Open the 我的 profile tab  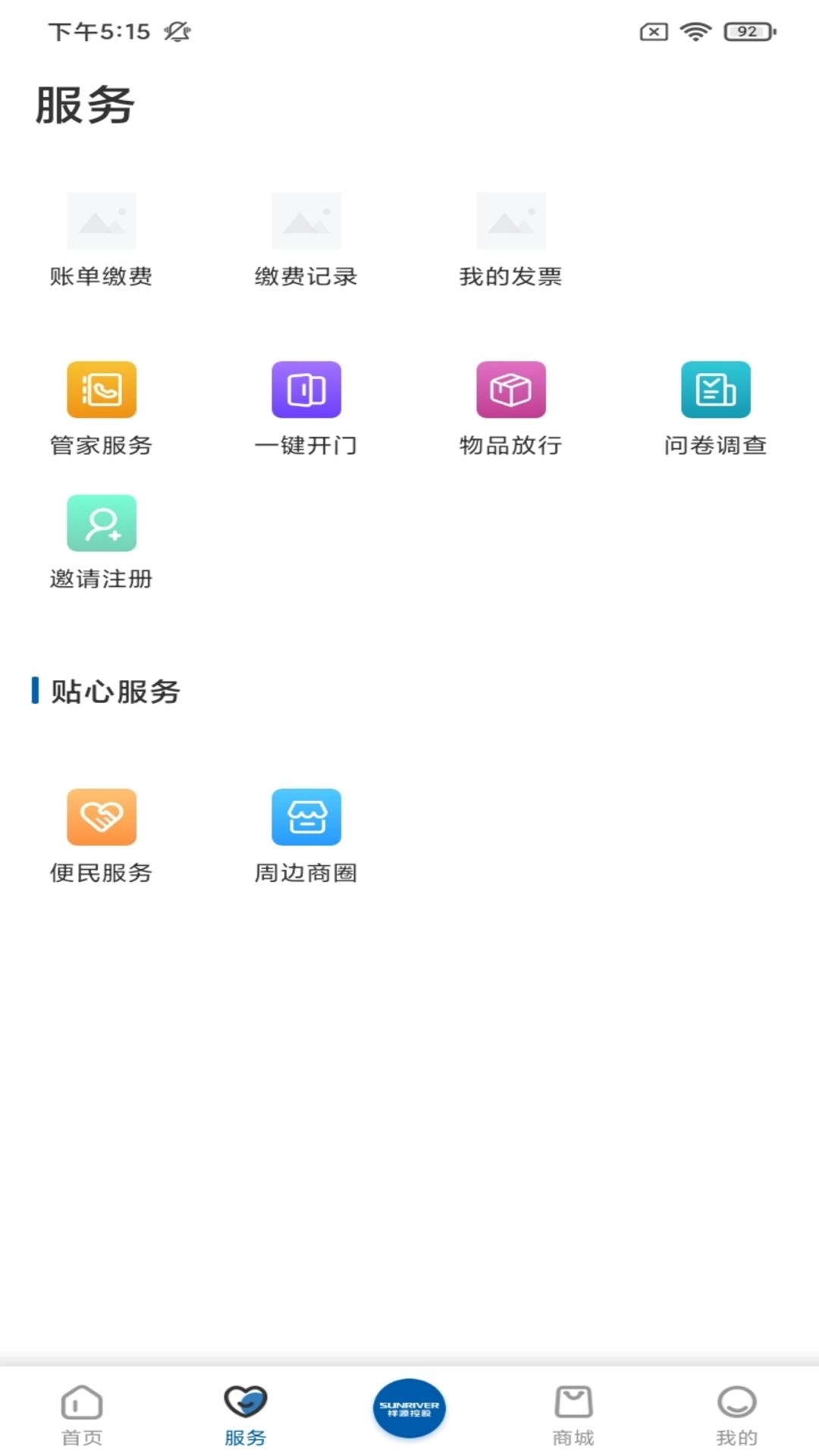737,1416
